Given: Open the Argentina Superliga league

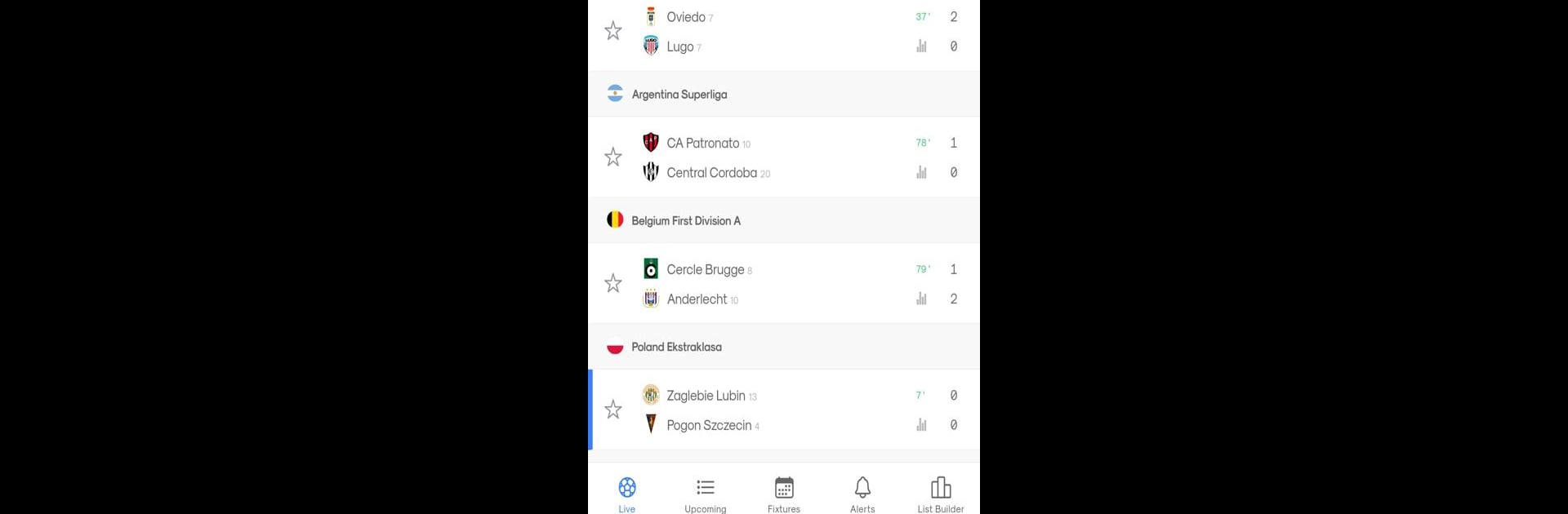Looking at the screenshot, I should tap(679, 95).
